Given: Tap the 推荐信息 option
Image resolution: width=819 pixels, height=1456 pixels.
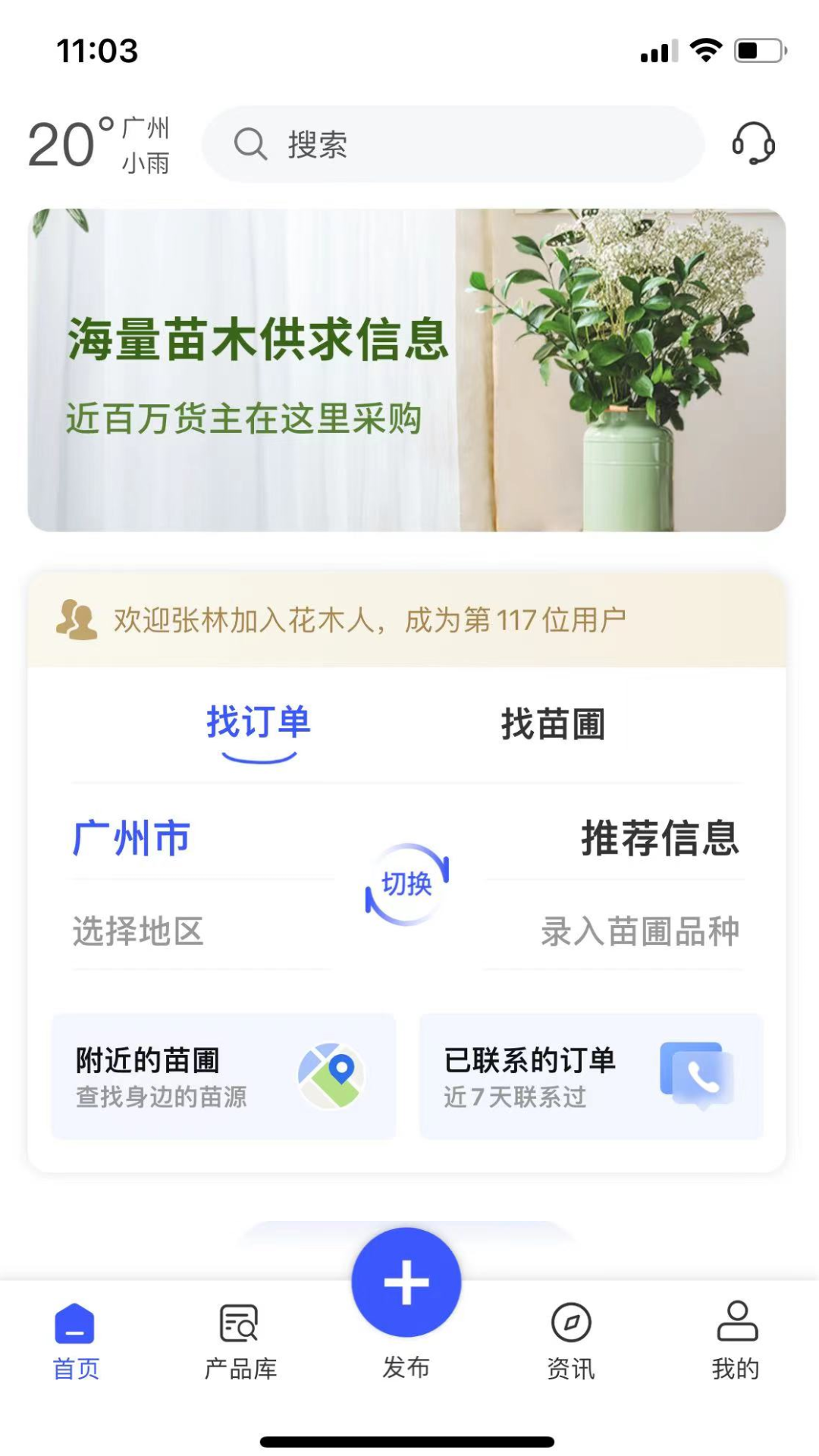Looking at the screenshot, I should 660,838.
